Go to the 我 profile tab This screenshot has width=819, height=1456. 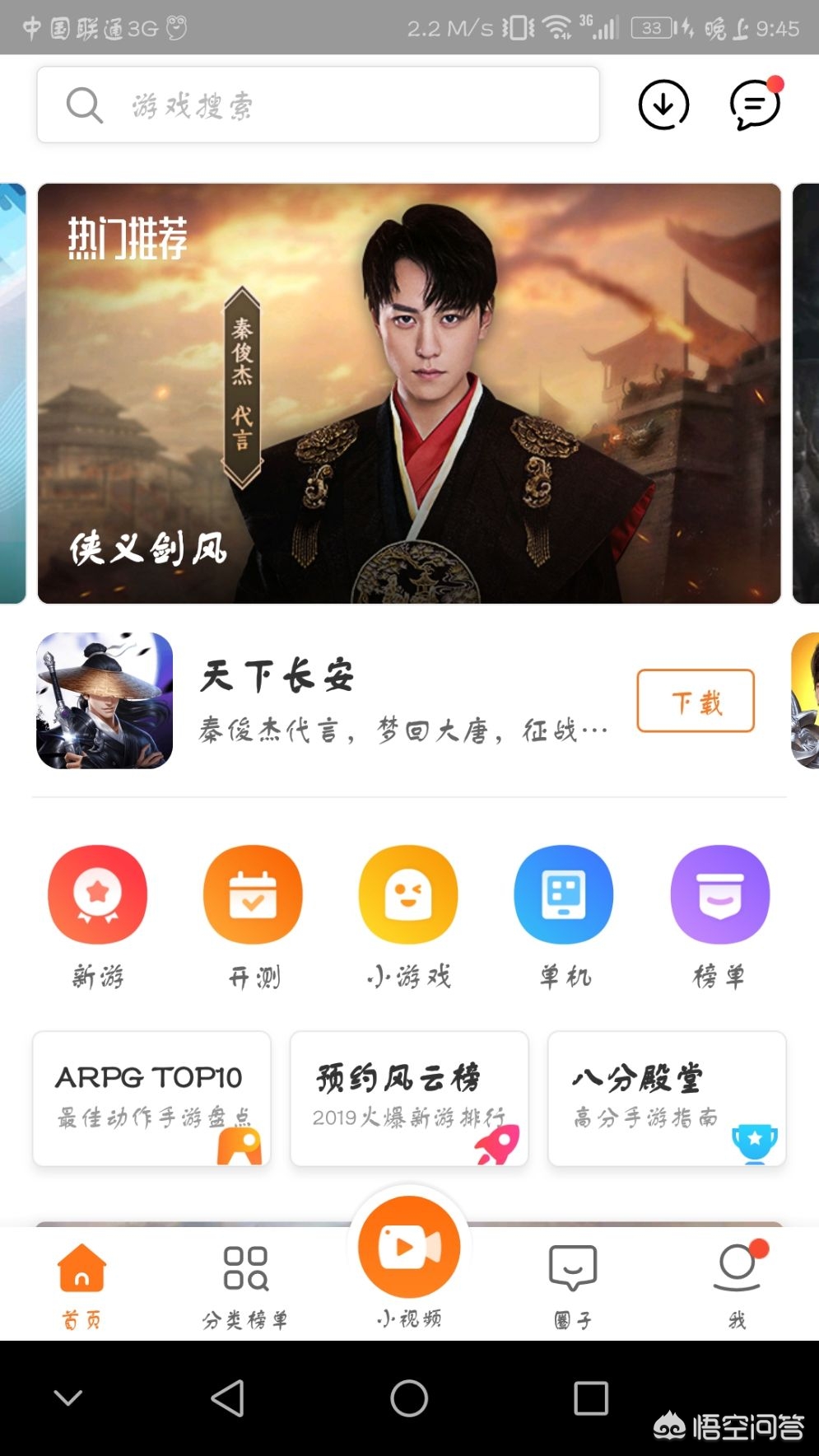[x=737, y=1282]
